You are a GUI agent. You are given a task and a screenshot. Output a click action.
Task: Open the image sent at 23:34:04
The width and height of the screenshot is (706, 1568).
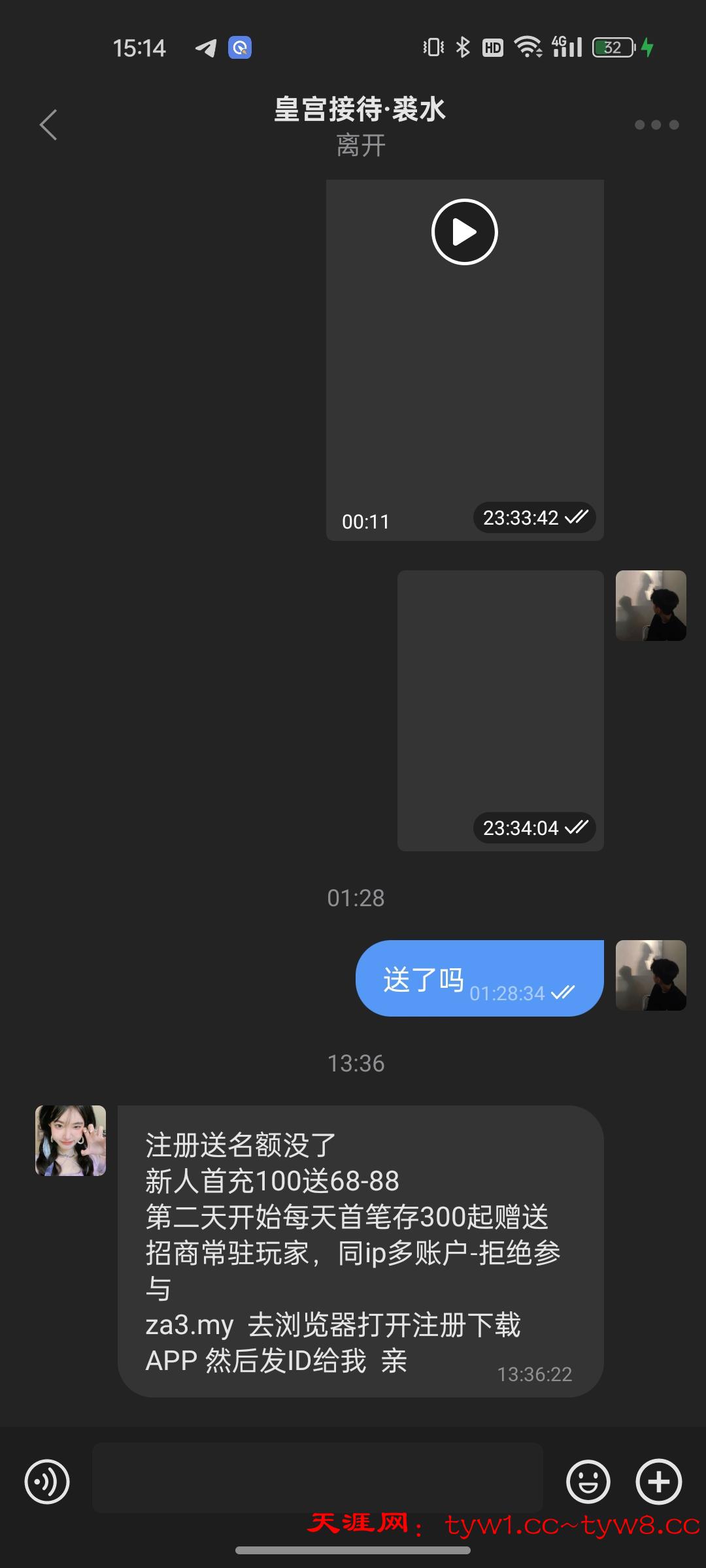pos(500,710)
